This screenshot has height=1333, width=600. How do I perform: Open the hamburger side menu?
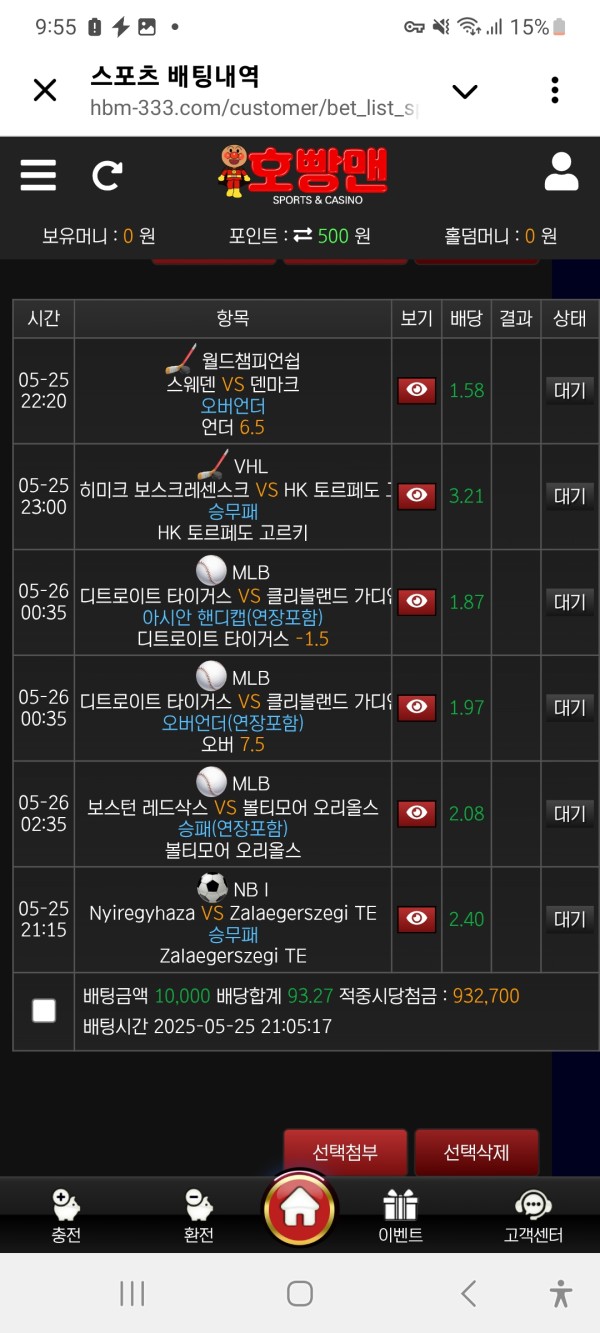coord(38,175)
